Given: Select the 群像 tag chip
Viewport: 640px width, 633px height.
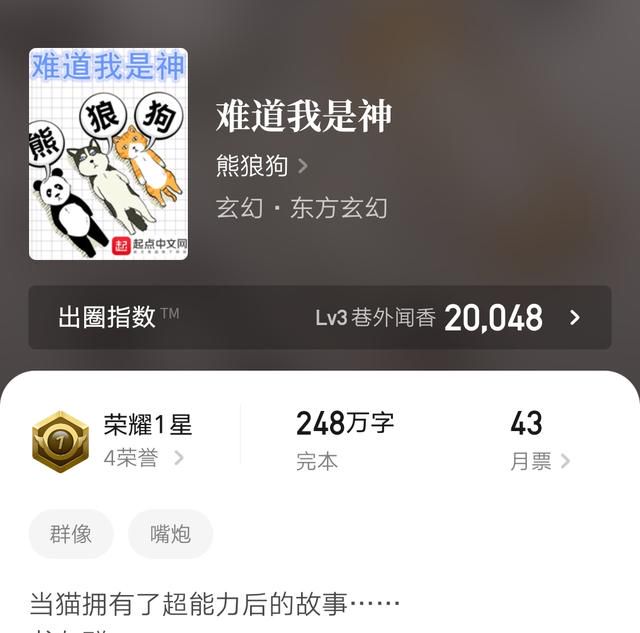Looking at the screenshot, I should coord(71,534).
